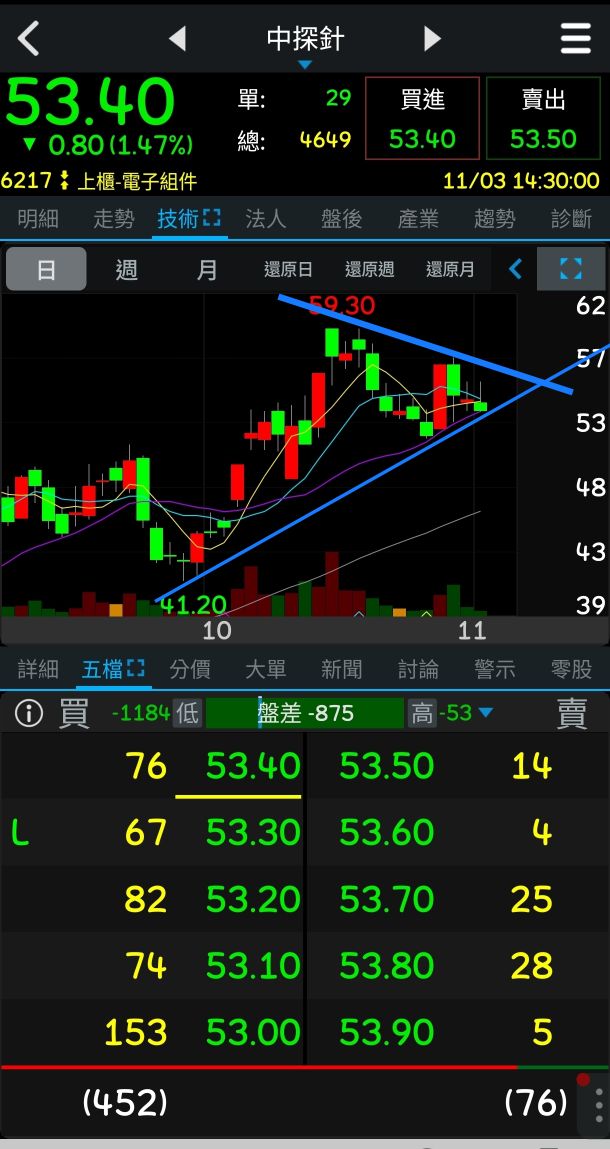
Task: Go back with the top-left arrow
Action: pyautogui.click(x=29, y=39)
